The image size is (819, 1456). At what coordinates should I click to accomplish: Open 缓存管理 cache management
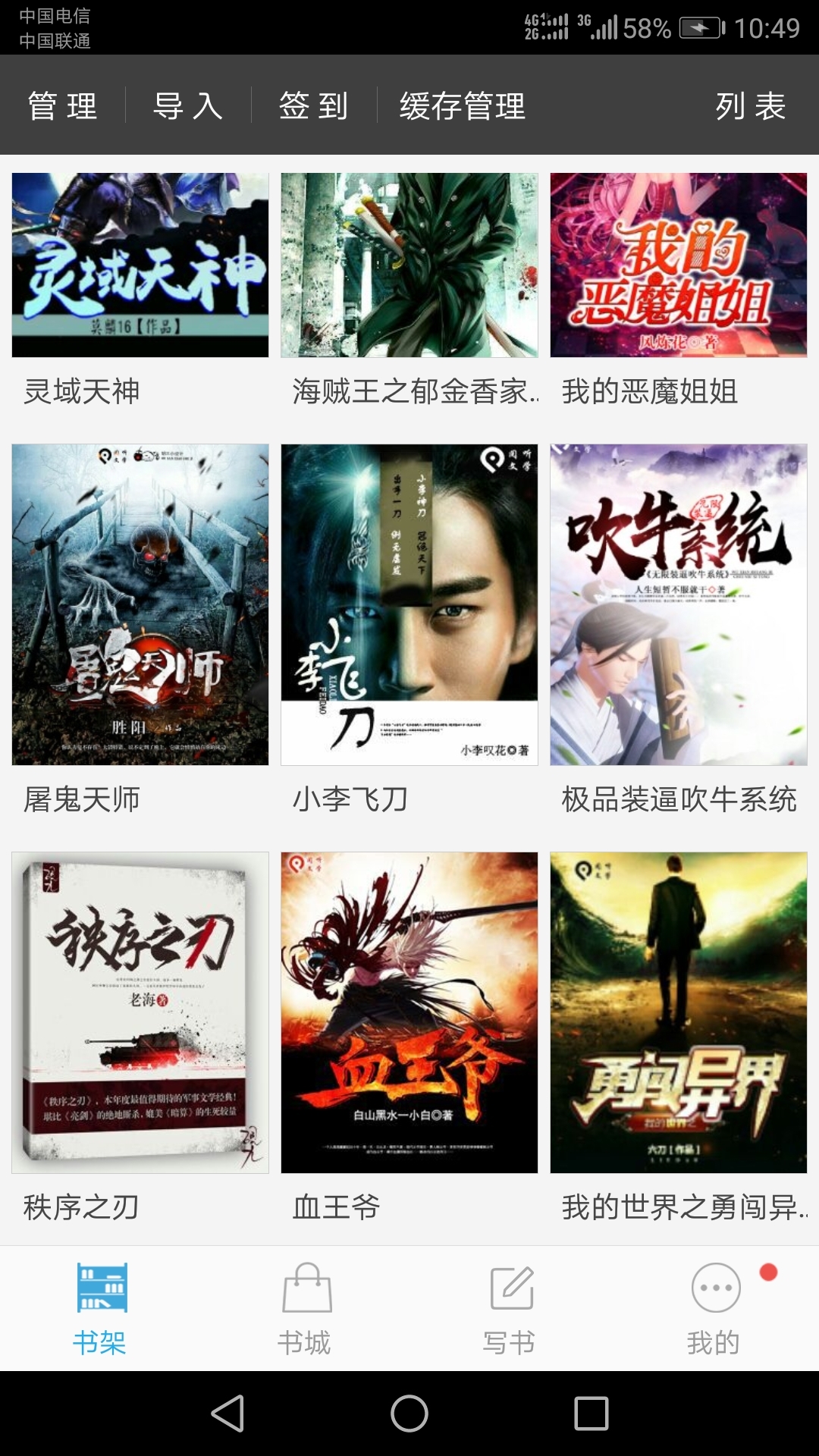462,105
